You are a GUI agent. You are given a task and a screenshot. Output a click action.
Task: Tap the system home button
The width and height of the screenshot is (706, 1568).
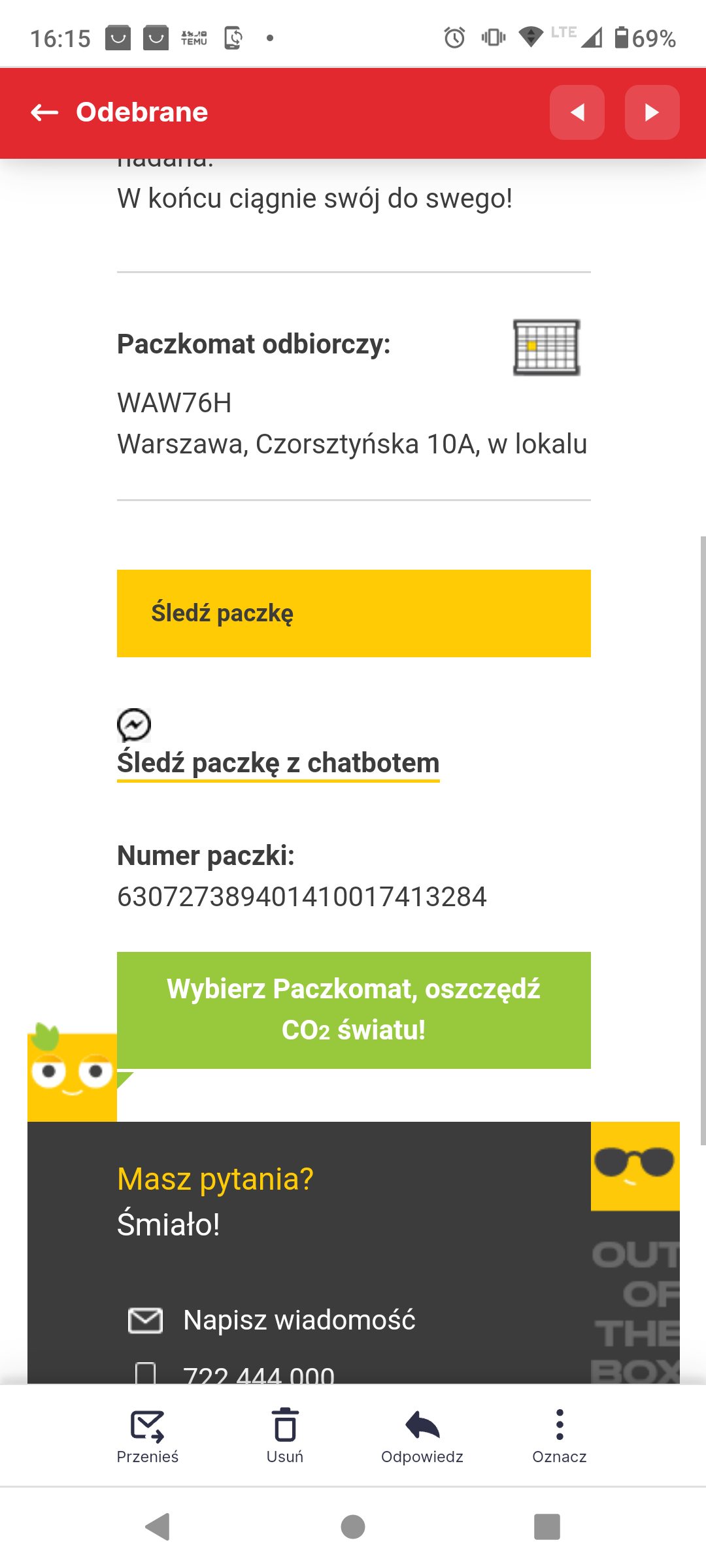pos(353,1527)
